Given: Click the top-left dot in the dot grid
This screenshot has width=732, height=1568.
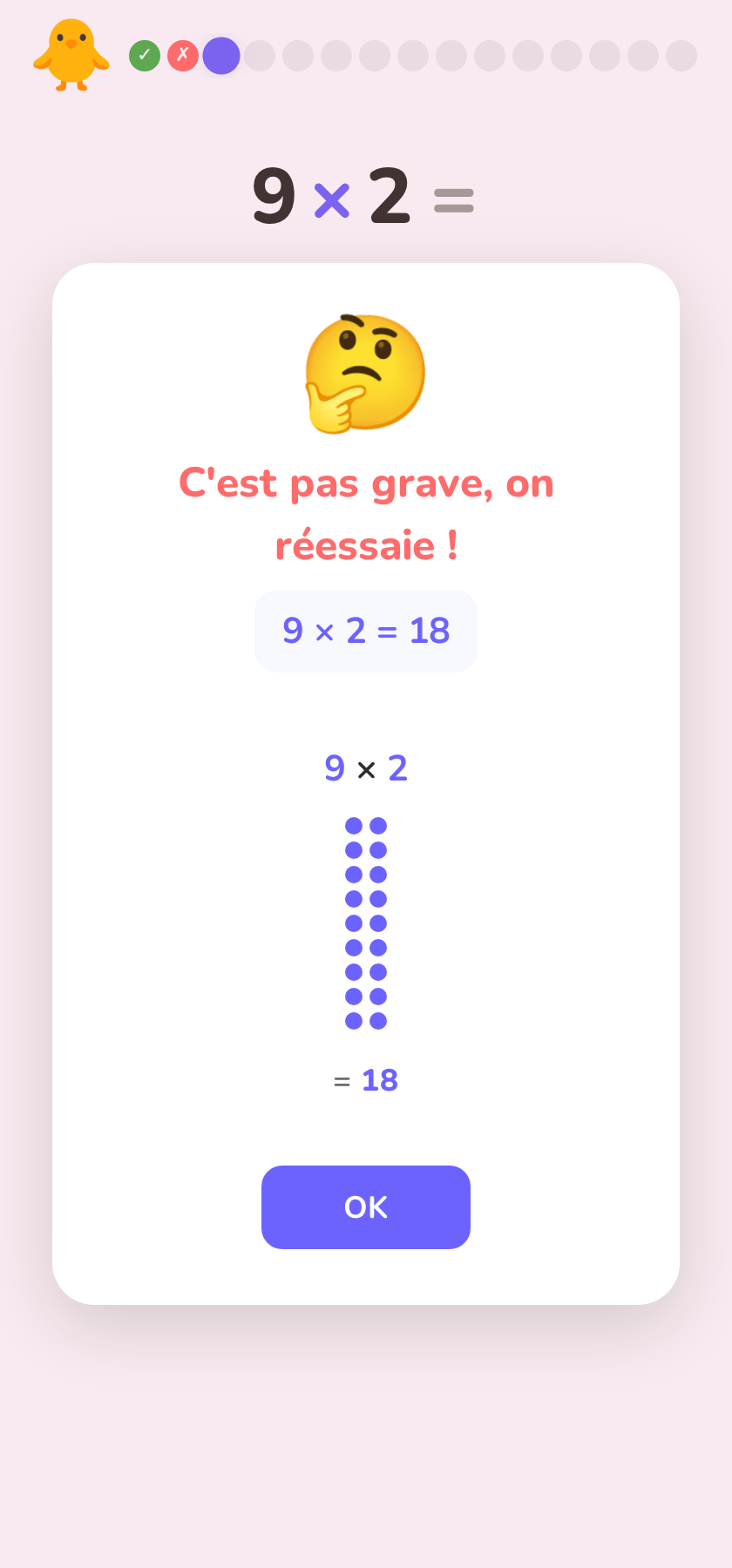Looking at the screenshot, I should tap(353, 823).
